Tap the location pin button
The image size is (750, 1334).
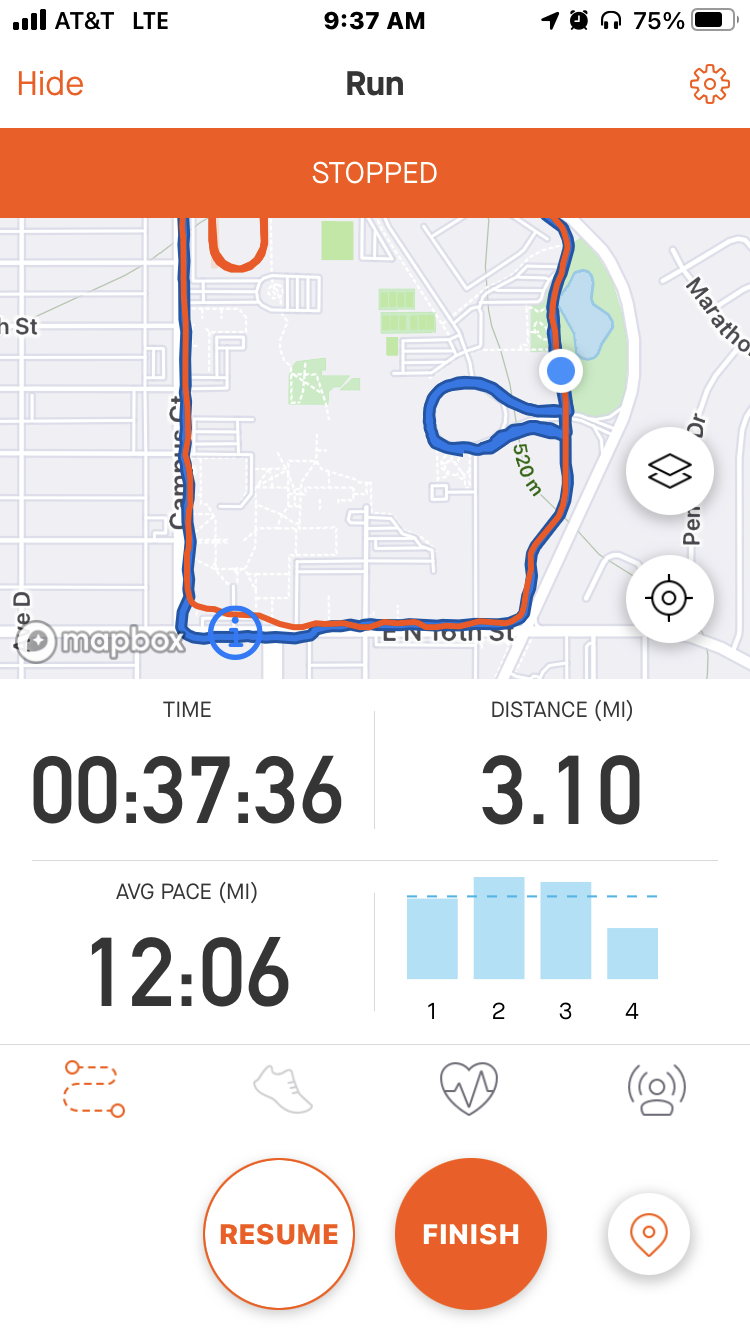tap(649, 1233)
